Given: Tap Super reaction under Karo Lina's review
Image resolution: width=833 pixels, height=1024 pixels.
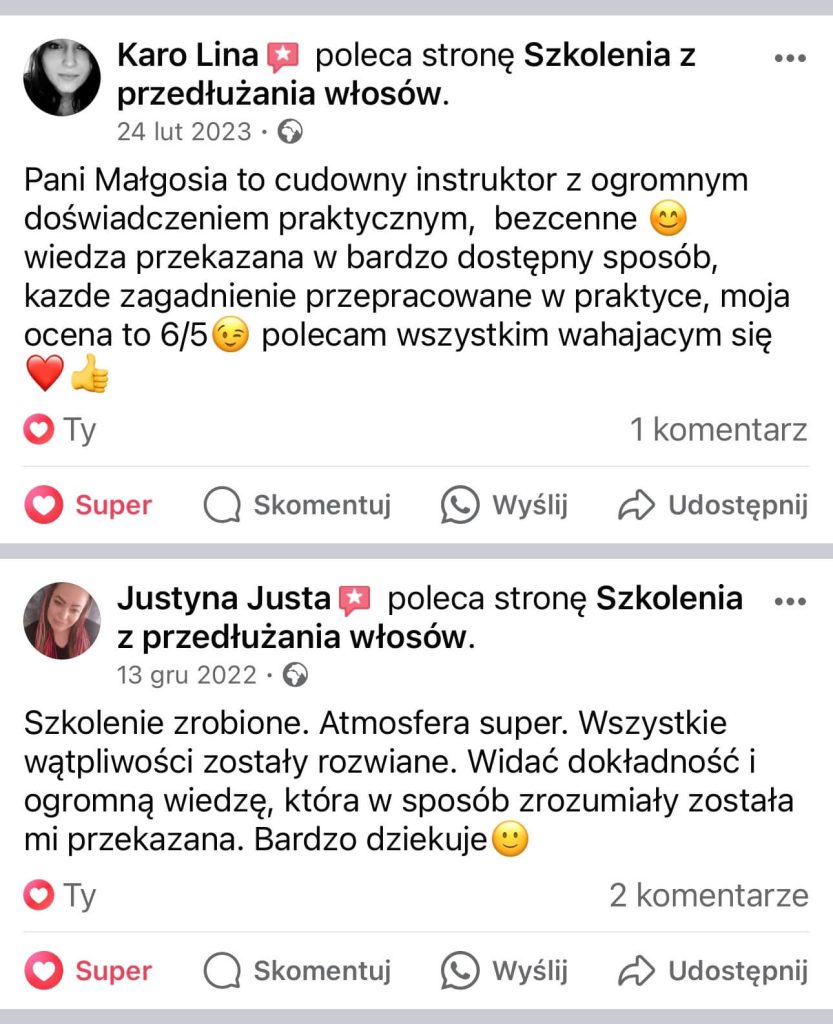Looking at the screenshot, I should coord(89,506).
